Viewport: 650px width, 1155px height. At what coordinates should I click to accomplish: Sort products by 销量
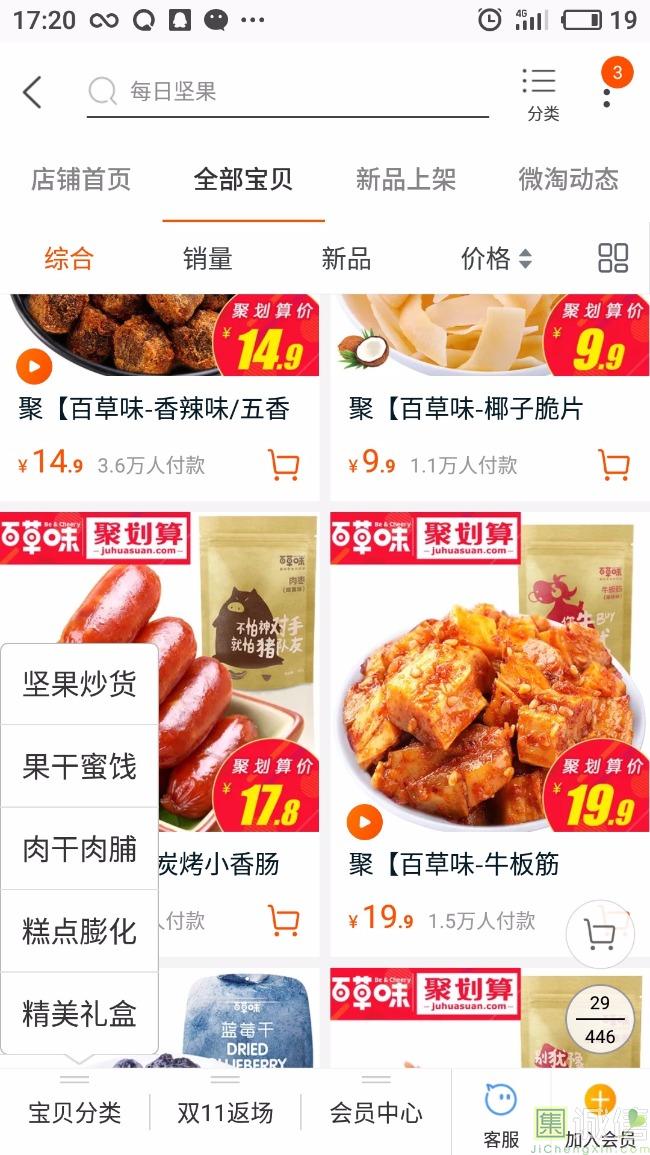click(208, 258)
